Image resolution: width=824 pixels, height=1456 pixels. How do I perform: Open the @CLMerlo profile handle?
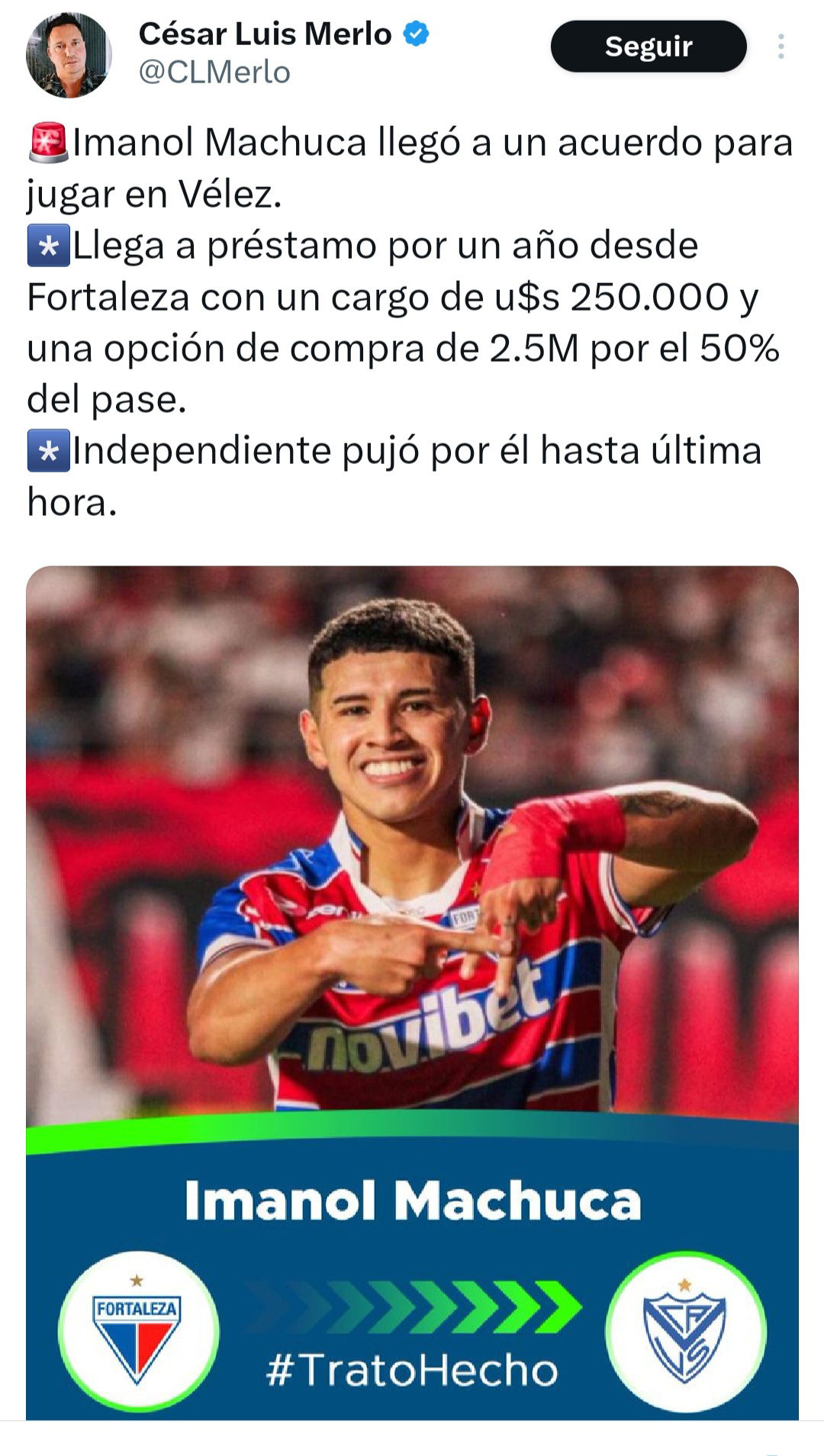click(x=214, y=72)
